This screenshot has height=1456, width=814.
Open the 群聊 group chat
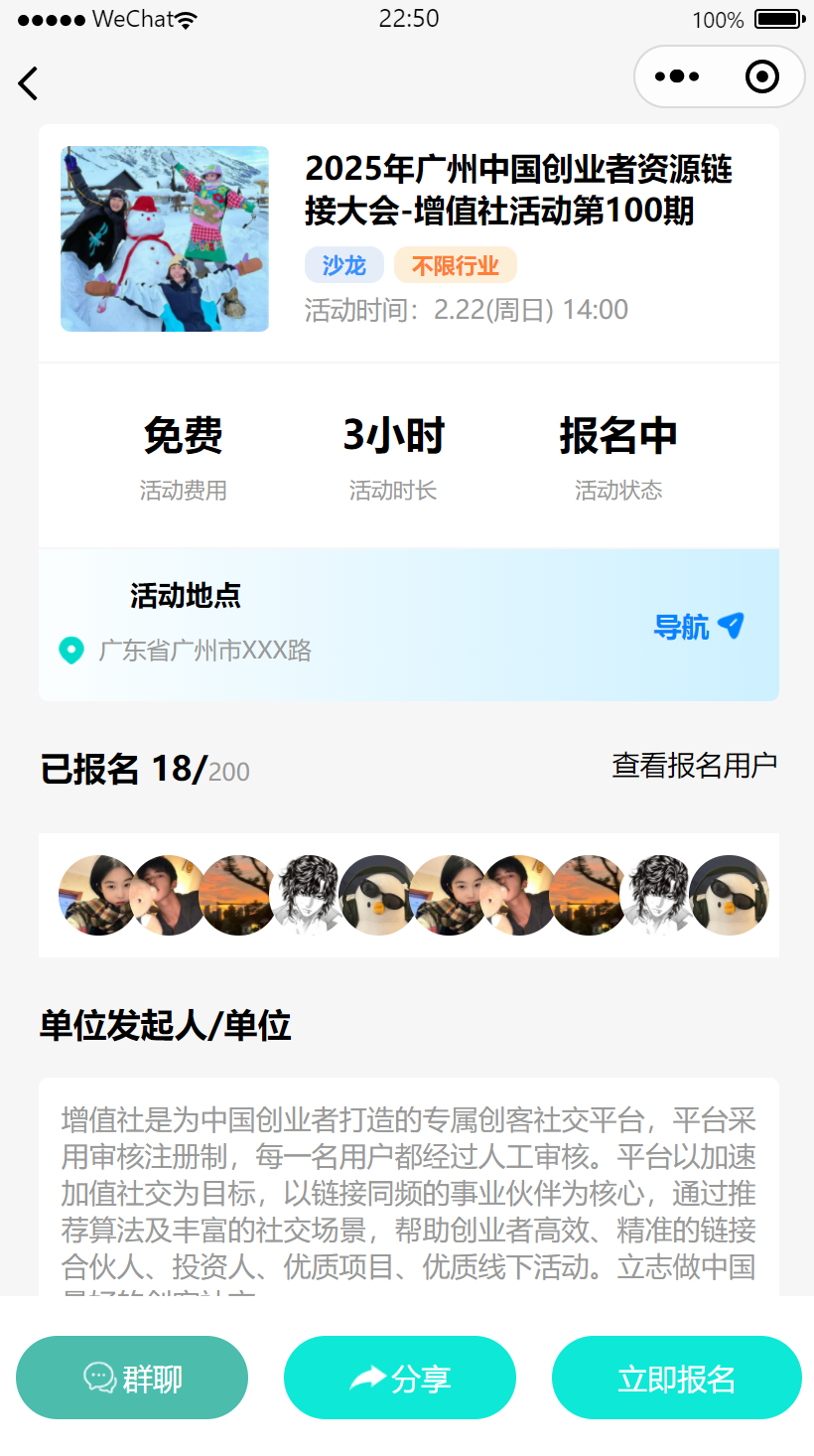(x=132, y=1378)
